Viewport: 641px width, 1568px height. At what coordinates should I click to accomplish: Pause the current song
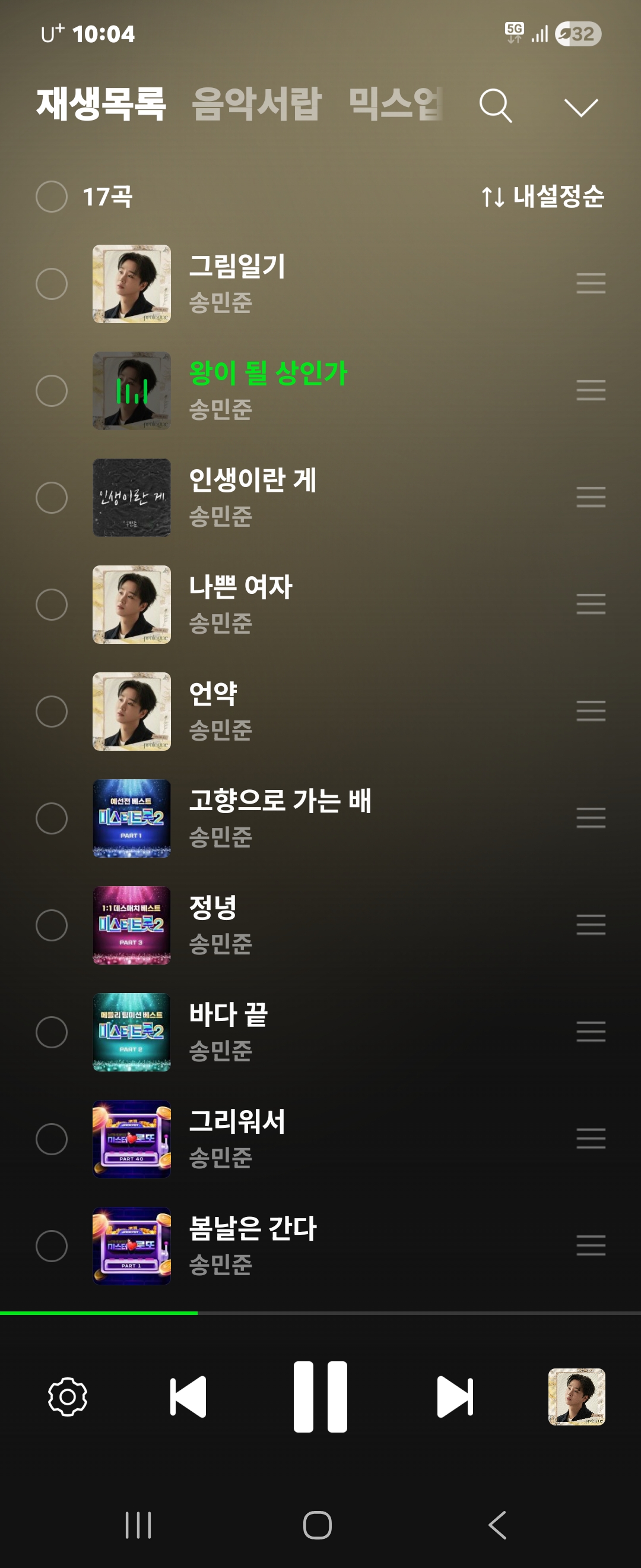[x=320, y=1397]
